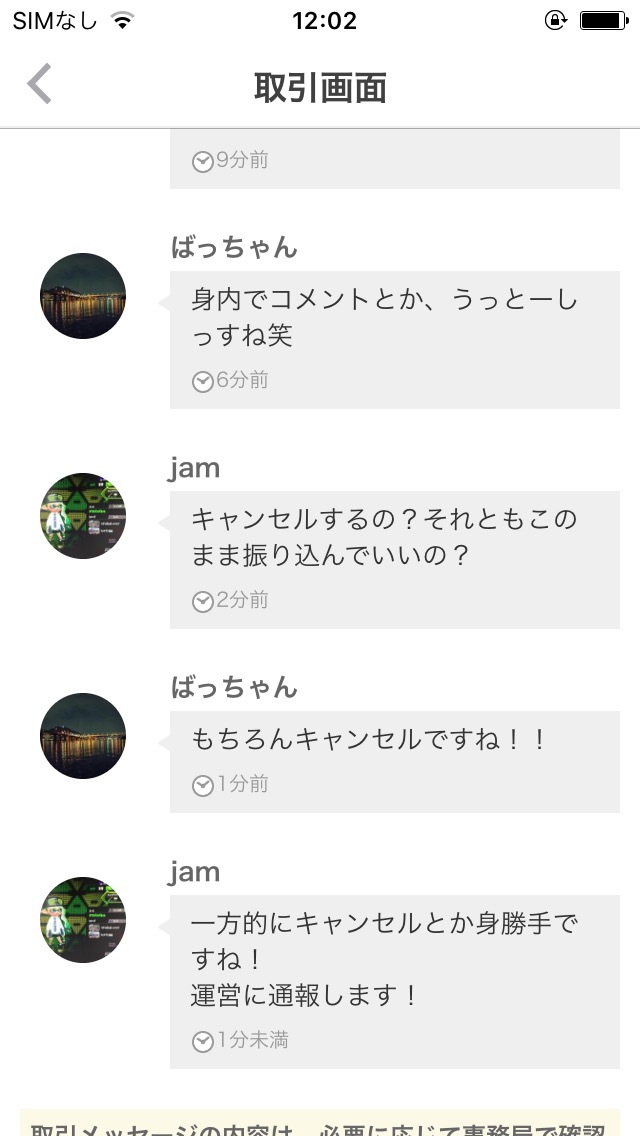Open ばっちゃん's avatar beside もちろんキャンセル message
The height and width of the screenshot is (1136, 640).
pyautogui.click(x=83, y=736)
